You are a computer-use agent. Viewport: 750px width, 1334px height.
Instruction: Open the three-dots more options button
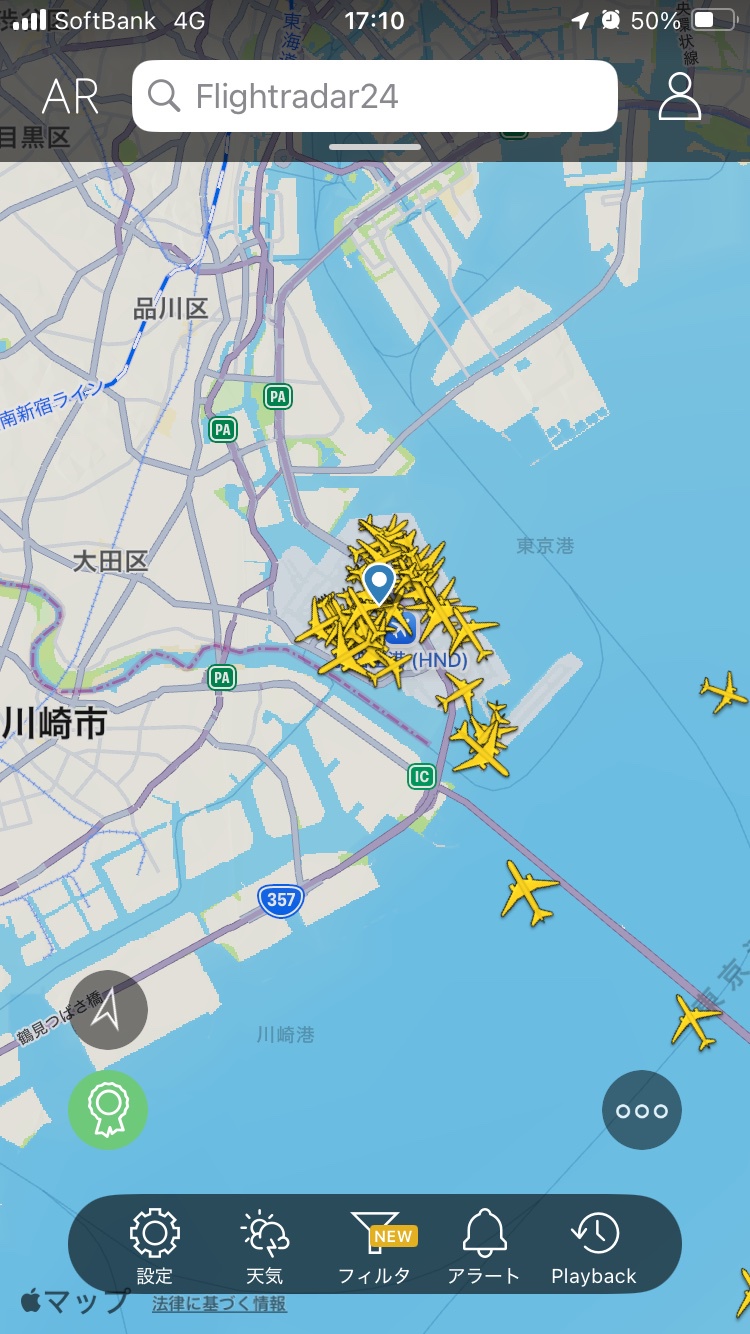pyautogui.click(x=642, y=1110)
